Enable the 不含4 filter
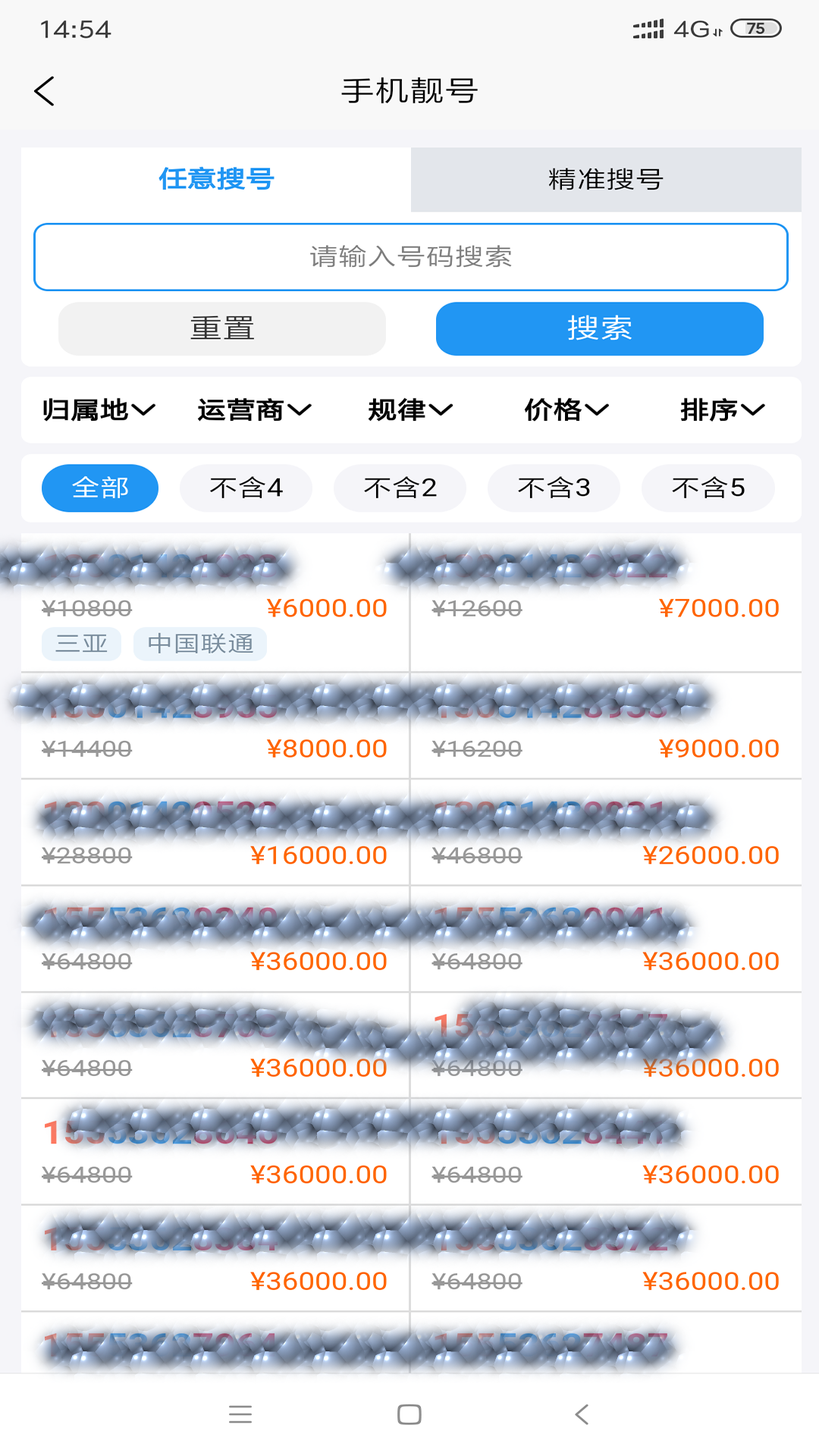The width and height of the screenshot is (819, 1456). click(x=245, y=488)
